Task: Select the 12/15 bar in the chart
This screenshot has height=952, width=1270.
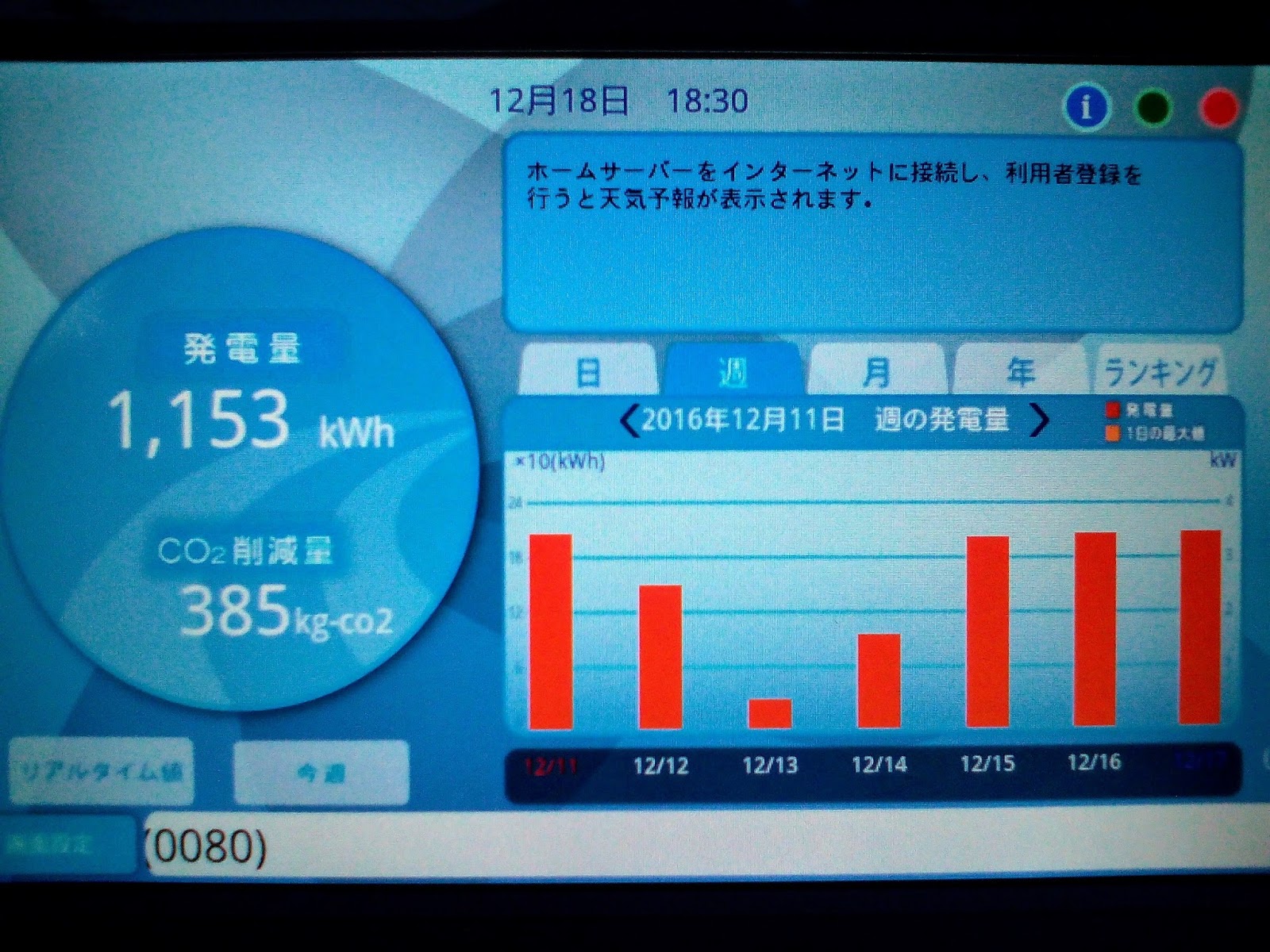Action: point(987,631)
